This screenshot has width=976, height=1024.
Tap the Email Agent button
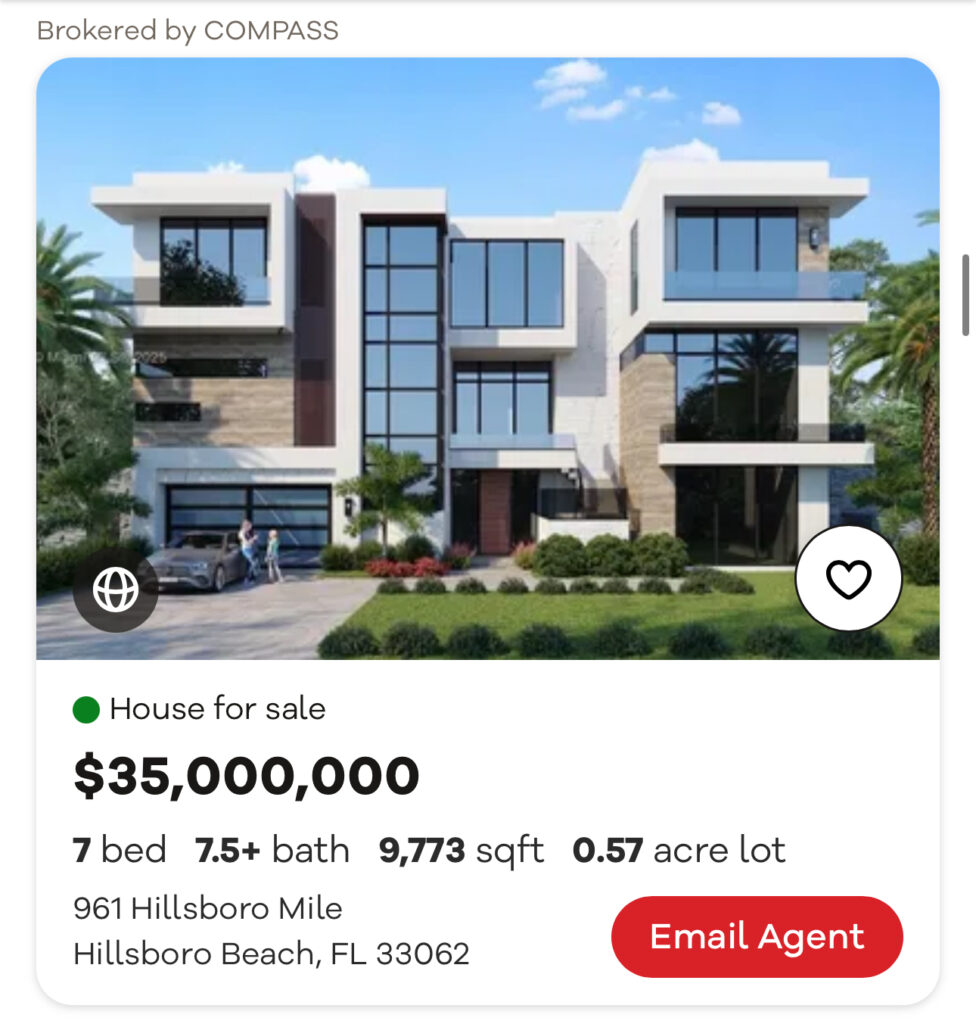(x=757, y=937)
